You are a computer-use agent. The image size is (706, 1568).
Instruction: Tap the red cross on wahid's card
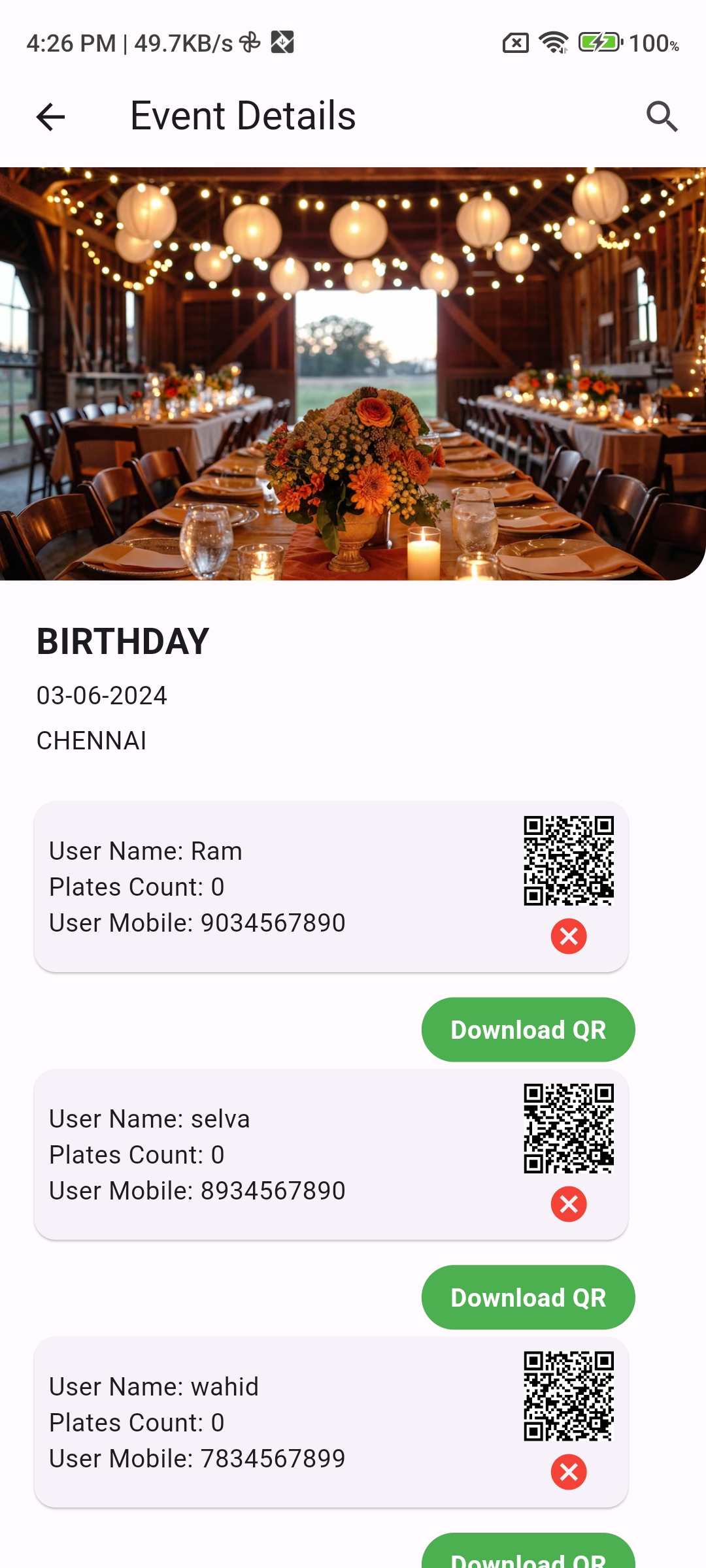[x=568, y=1472]
